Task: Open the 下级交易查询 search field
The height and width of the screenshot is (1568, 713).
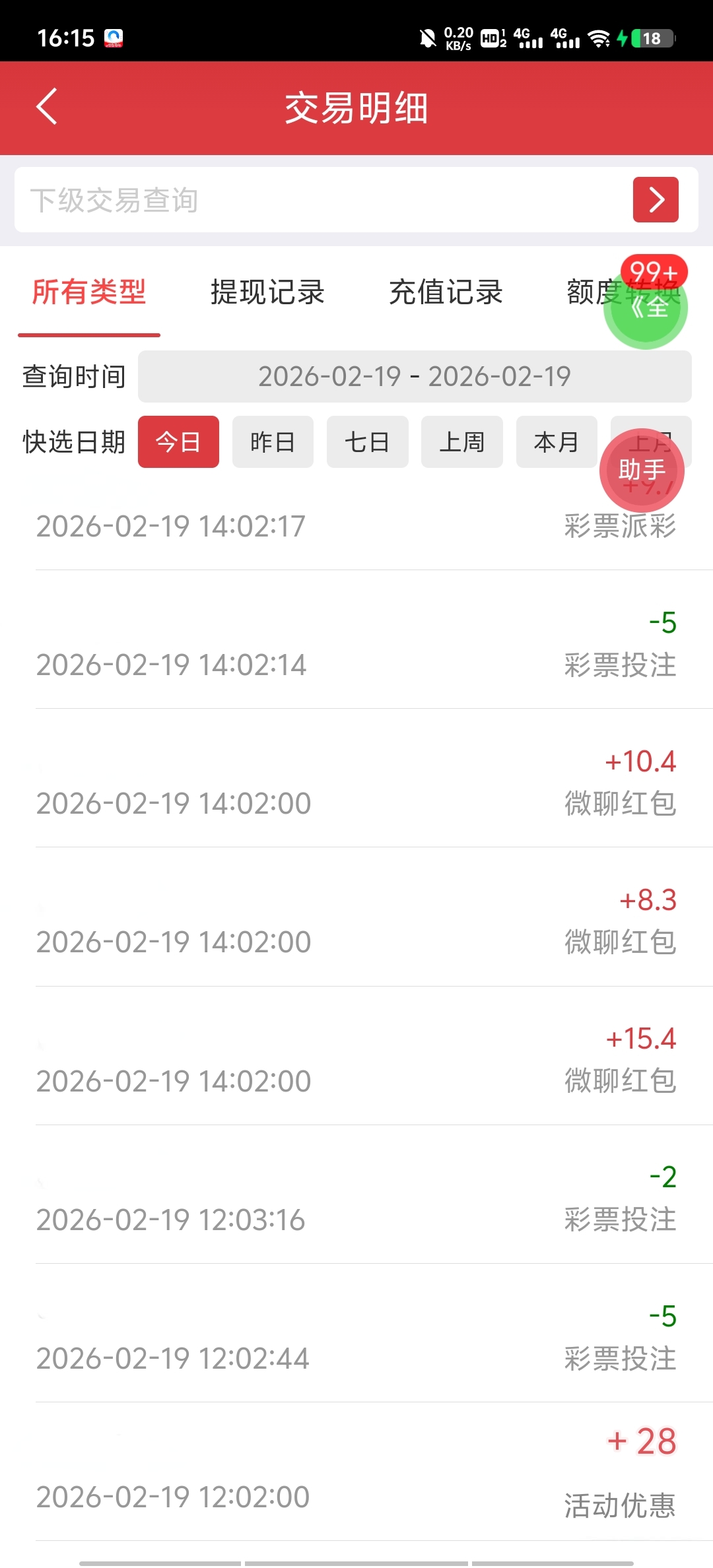Action: pyautogui.click(x=317, y=200)
